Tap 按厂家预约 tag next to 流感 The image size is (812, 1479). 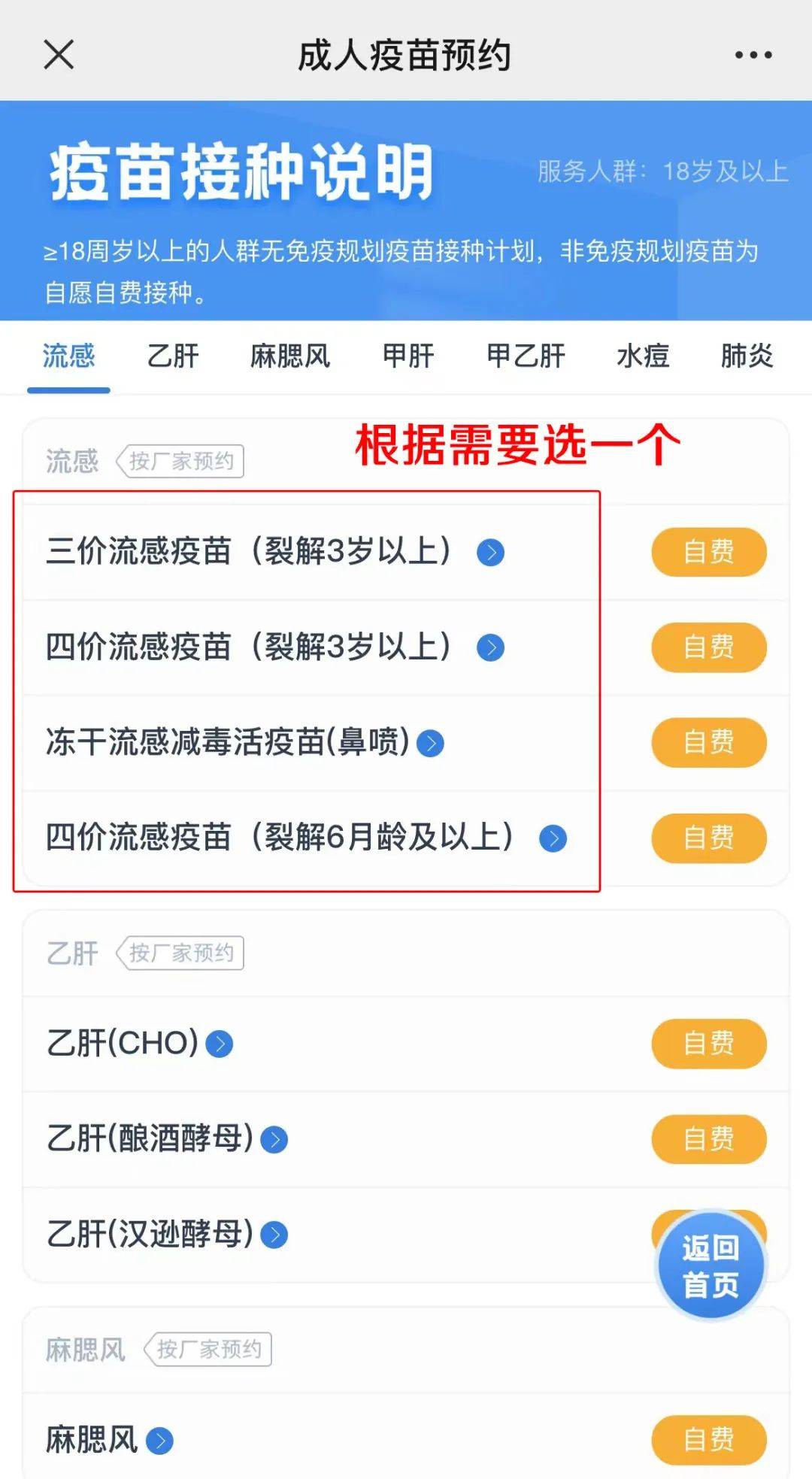[x=180, y=461]
